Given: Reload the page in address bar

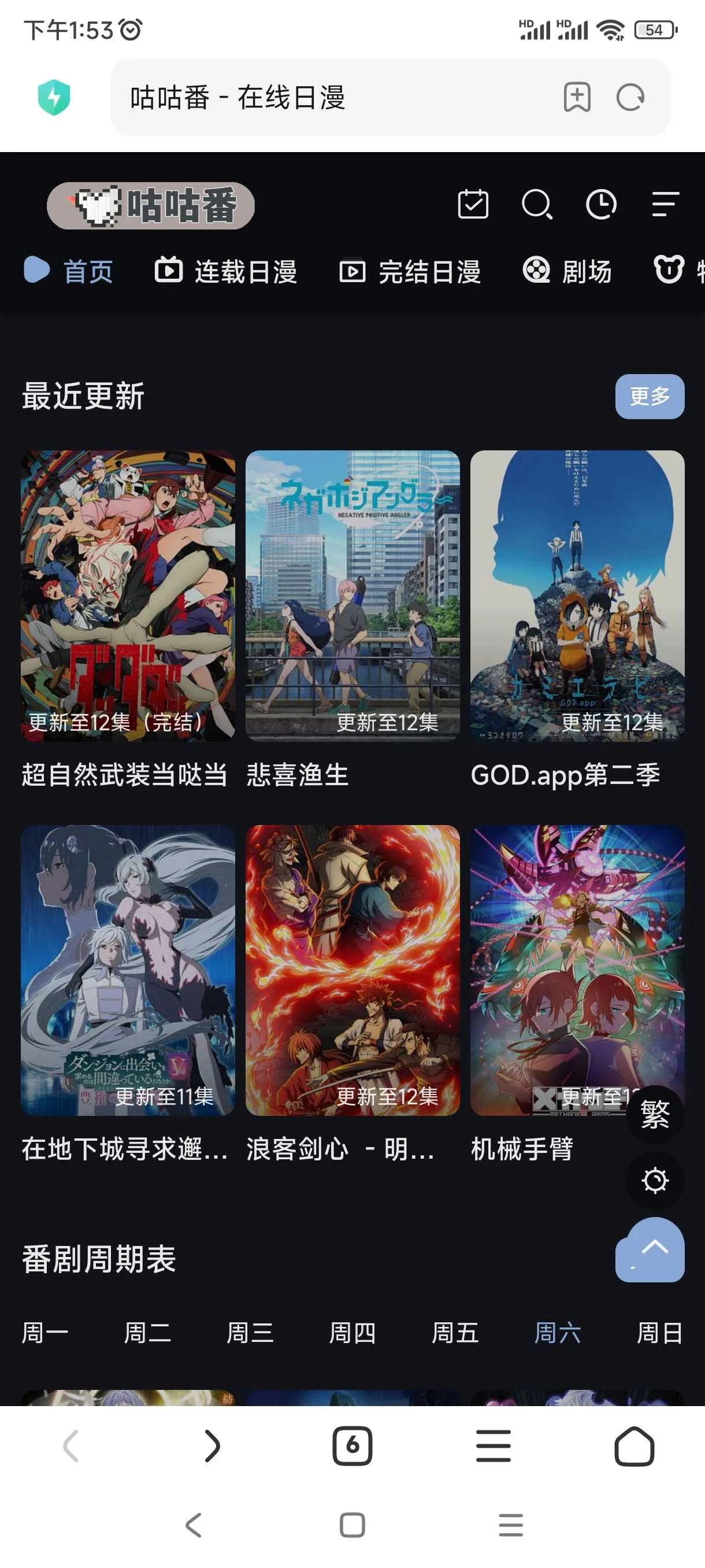Looking at the screenshot, I should point(630,97).
